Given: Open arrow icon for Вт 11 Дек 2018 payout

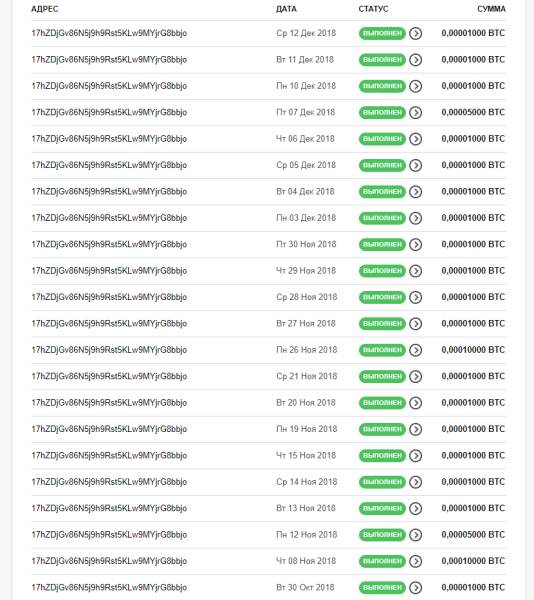Looking at the screenshot, I should (x=415, y=60).
